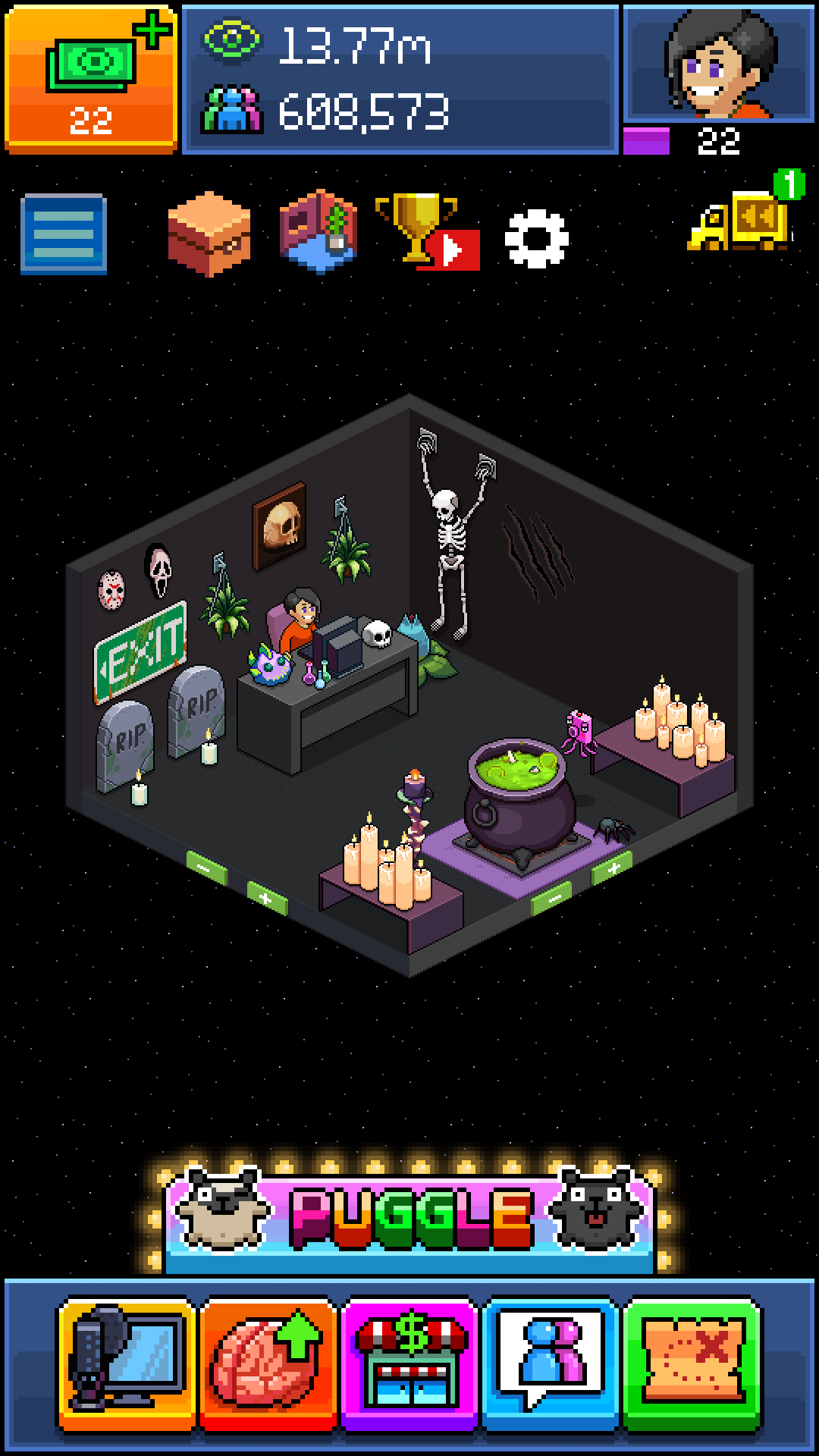This screenshot has height=1456, width=819.
Task: Open the trophy video rewards
Action: coord(425,232)
